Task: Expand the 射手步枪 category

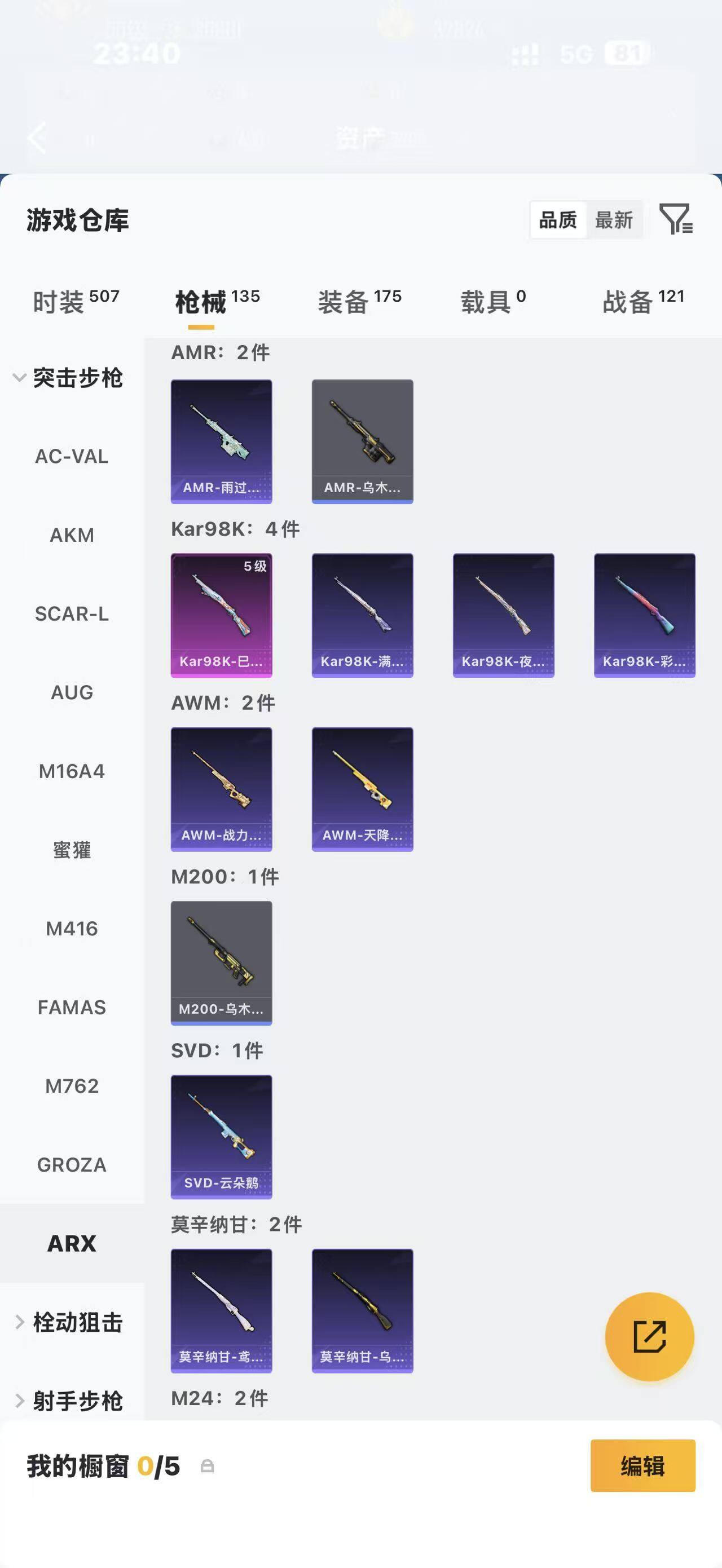Action: point(69,1401)
